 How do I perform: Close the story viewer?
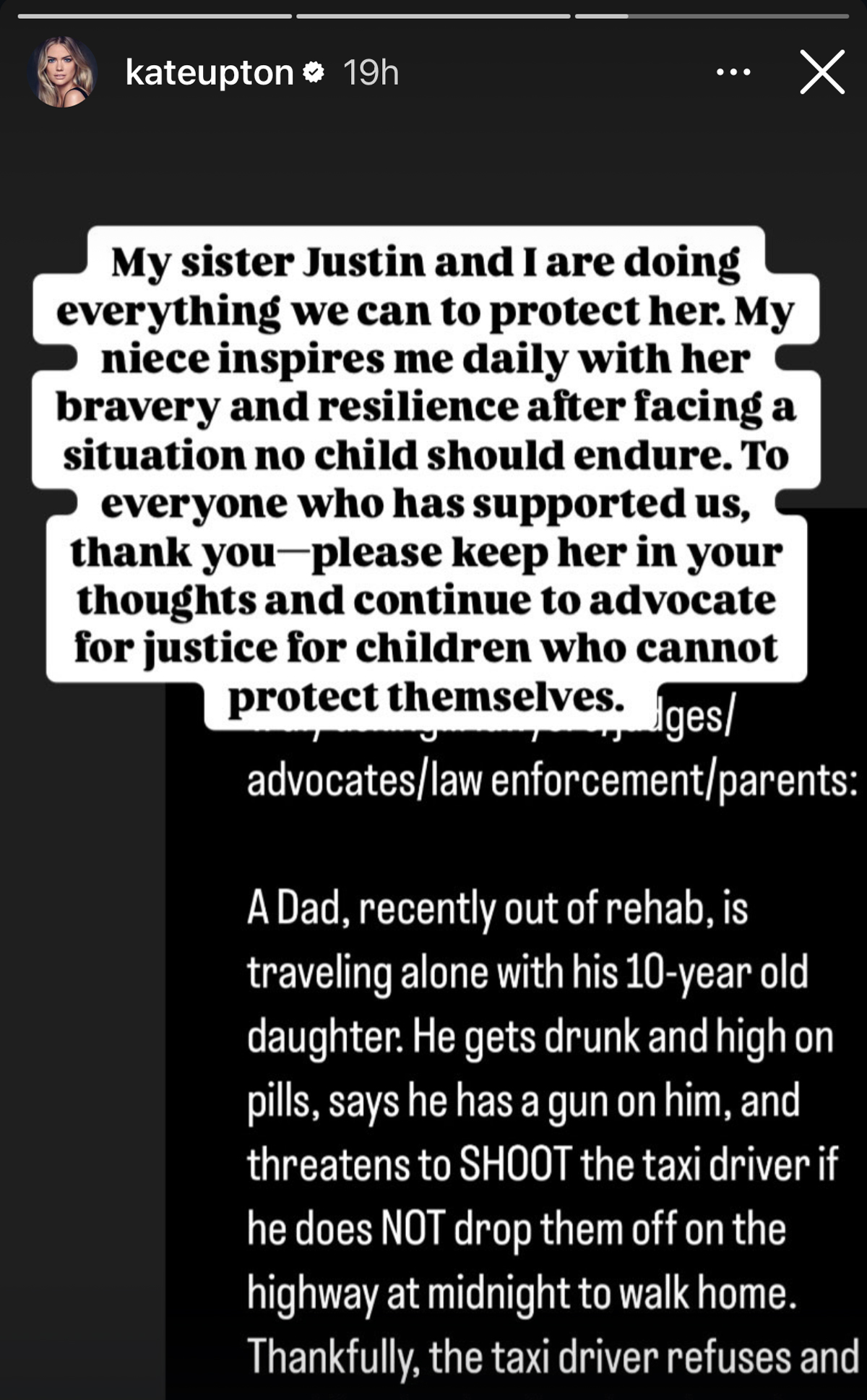(821, 72)
